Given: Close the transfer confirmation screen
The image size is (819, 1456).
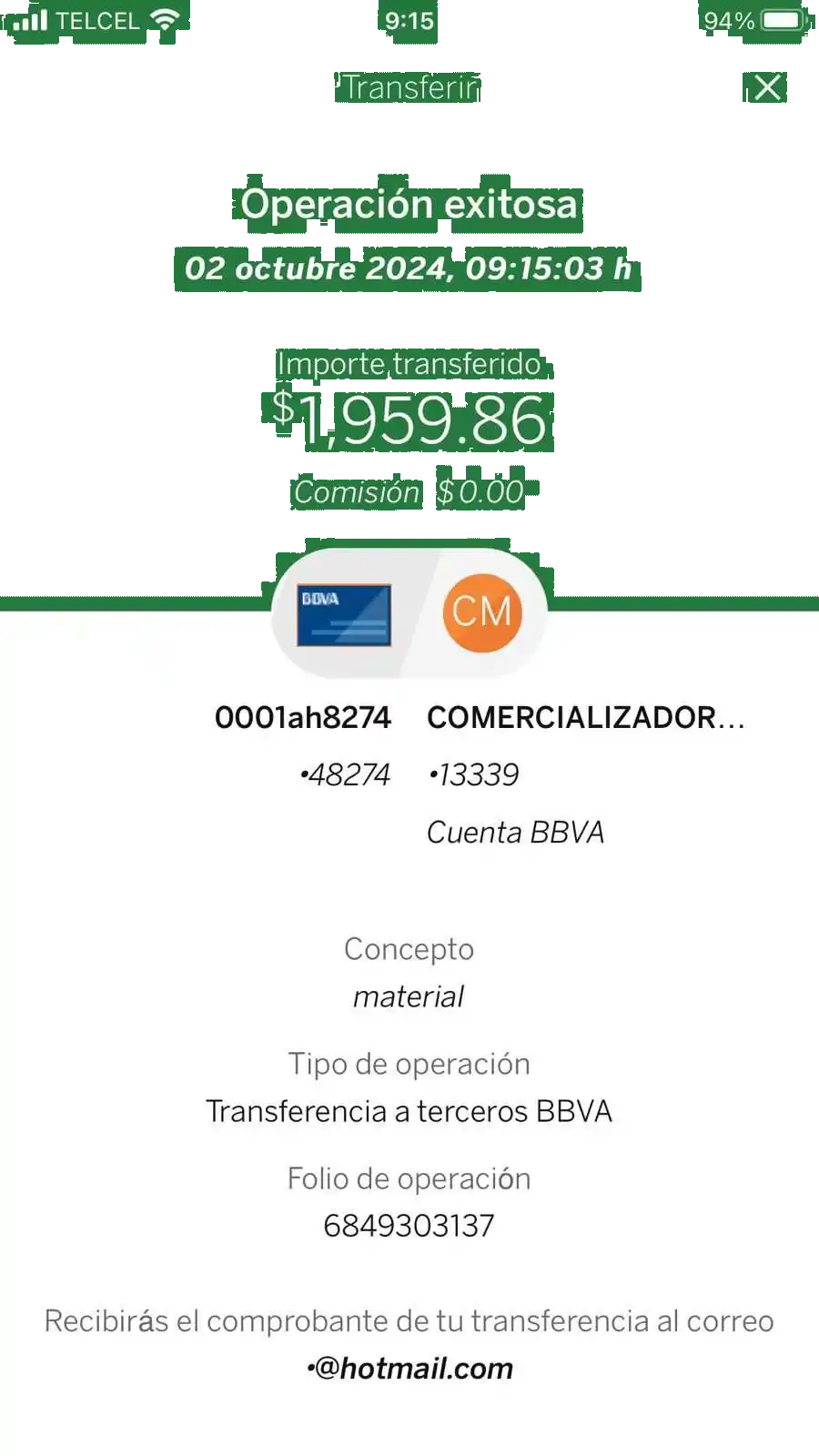Looking at the screenshot, I should point(767,87).
